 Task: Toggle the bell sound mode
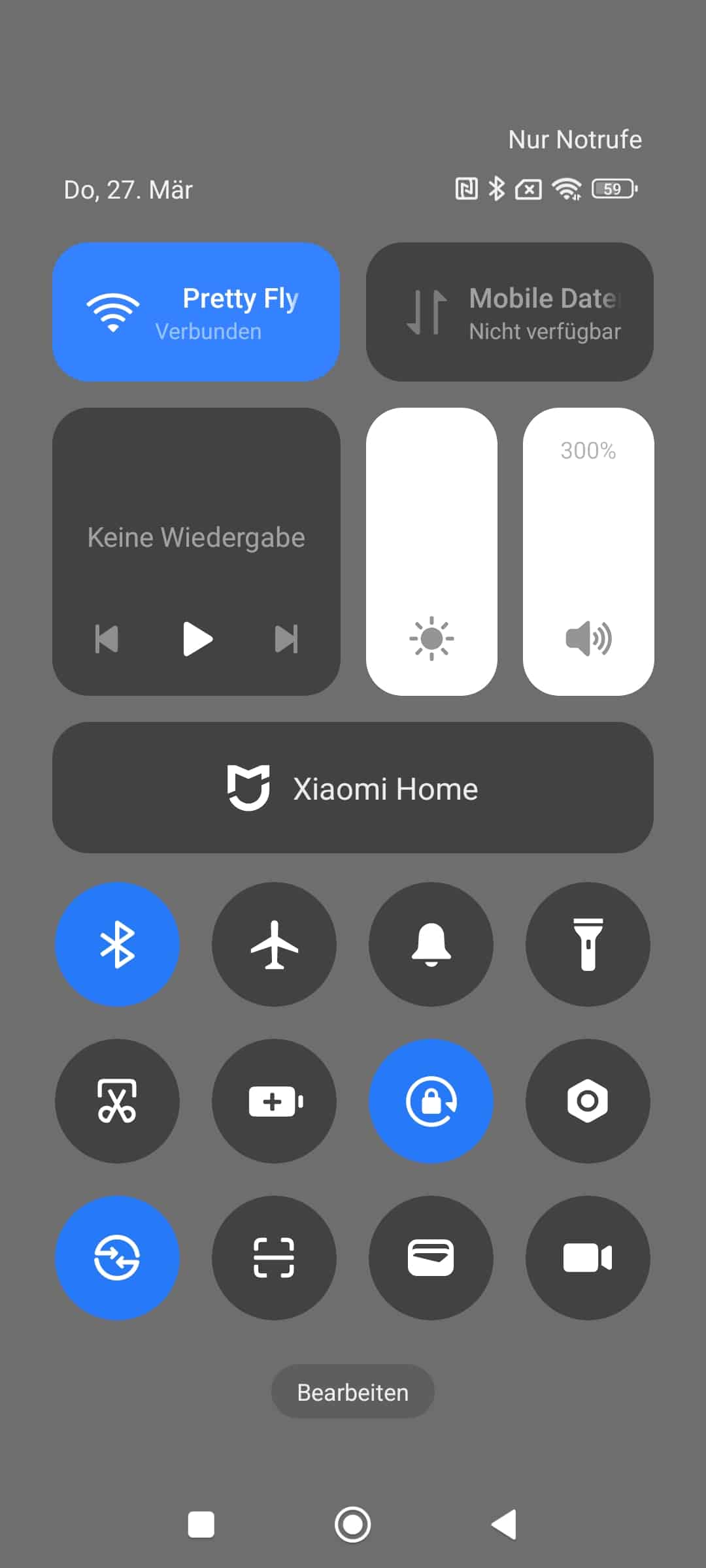coord(431,945)
